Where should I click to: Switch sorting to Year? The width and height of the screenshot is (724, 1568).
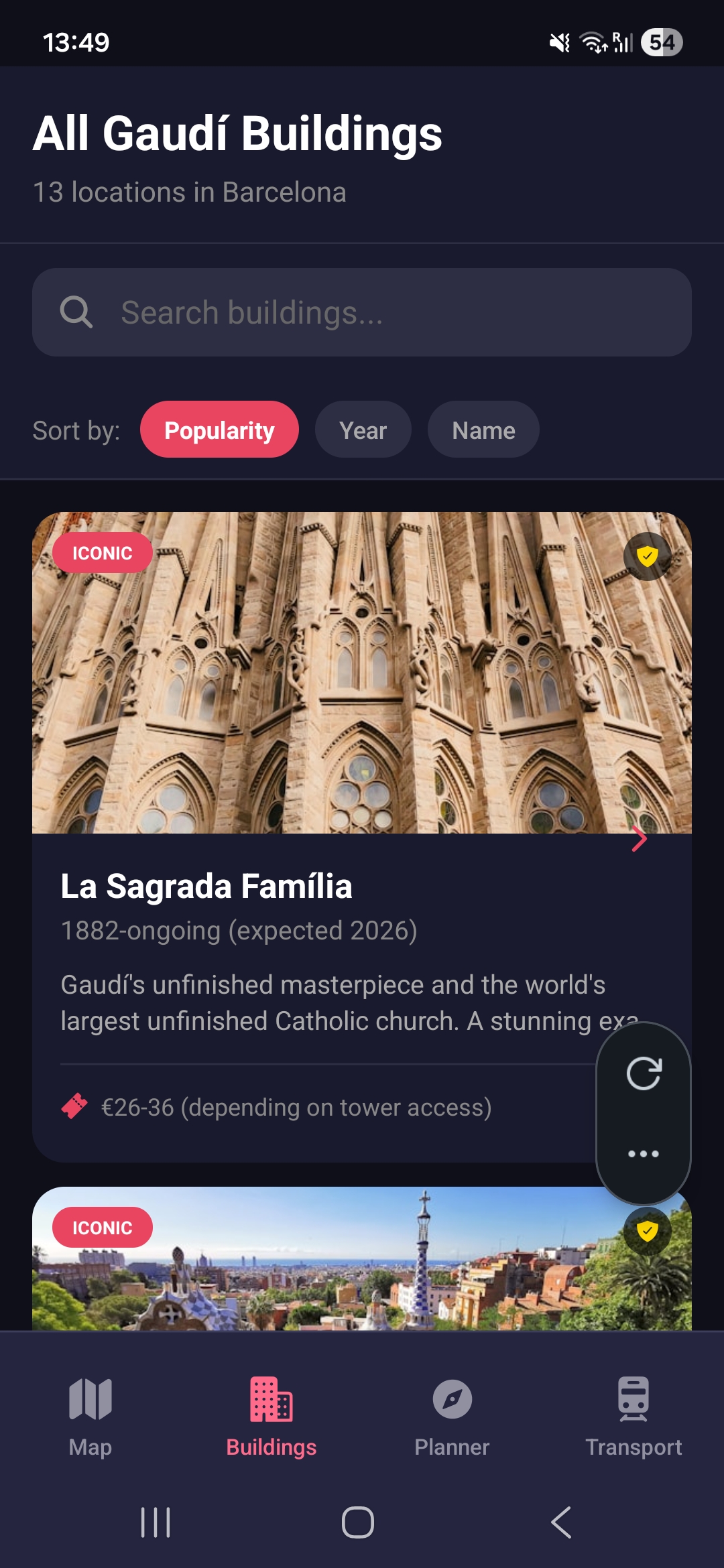363,430
